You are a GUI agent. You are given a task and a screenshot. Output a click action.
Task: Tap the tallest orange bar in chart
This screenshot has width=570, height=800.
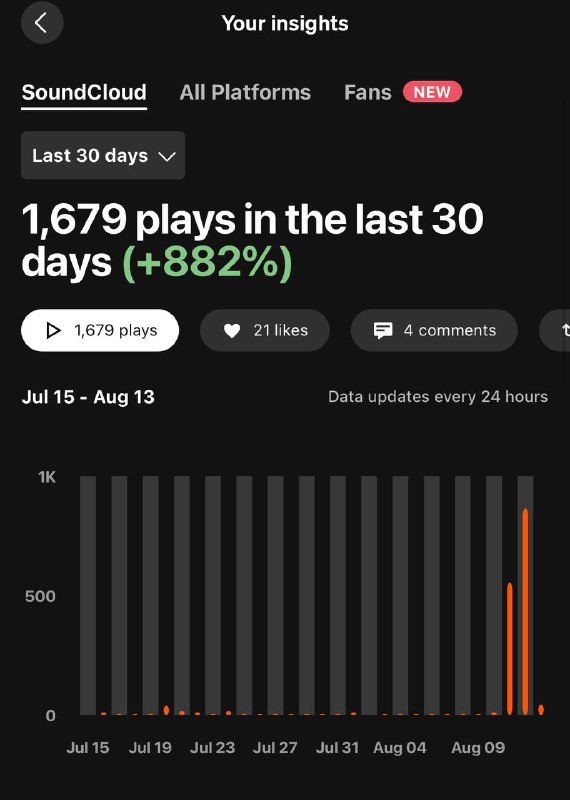tap(525, 611)
